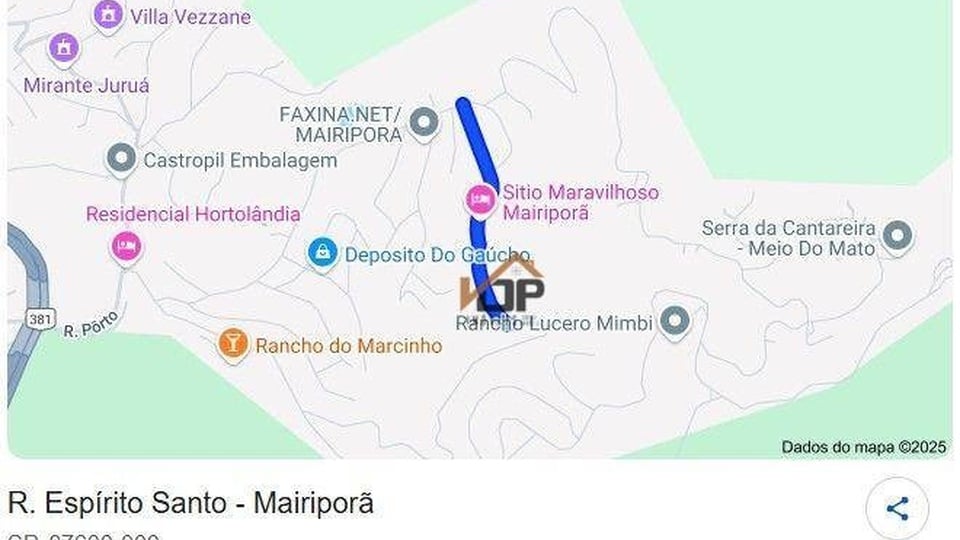Tap Serra da Cantareira - Meio Do Mato pin

click(x=897, y=237)
